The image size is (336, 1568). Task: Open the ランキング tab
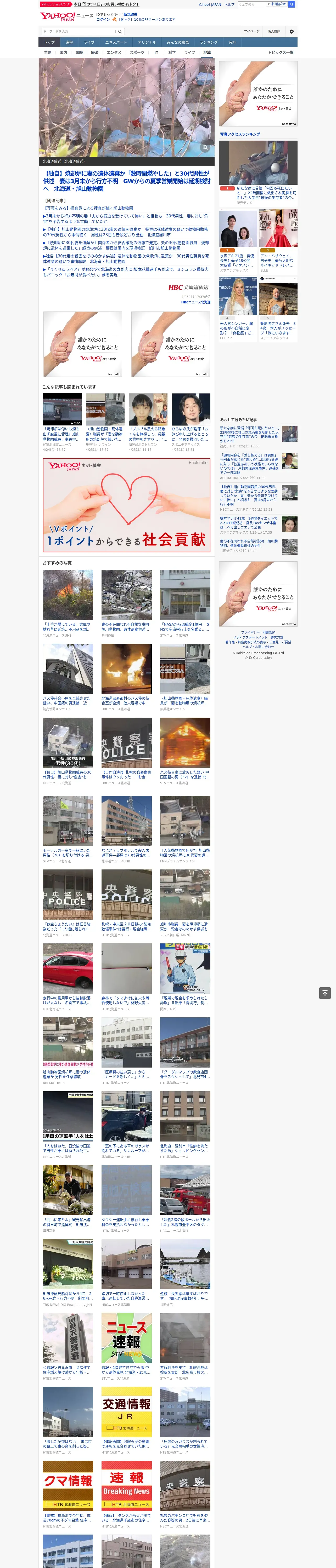click(x=209, y=43)
